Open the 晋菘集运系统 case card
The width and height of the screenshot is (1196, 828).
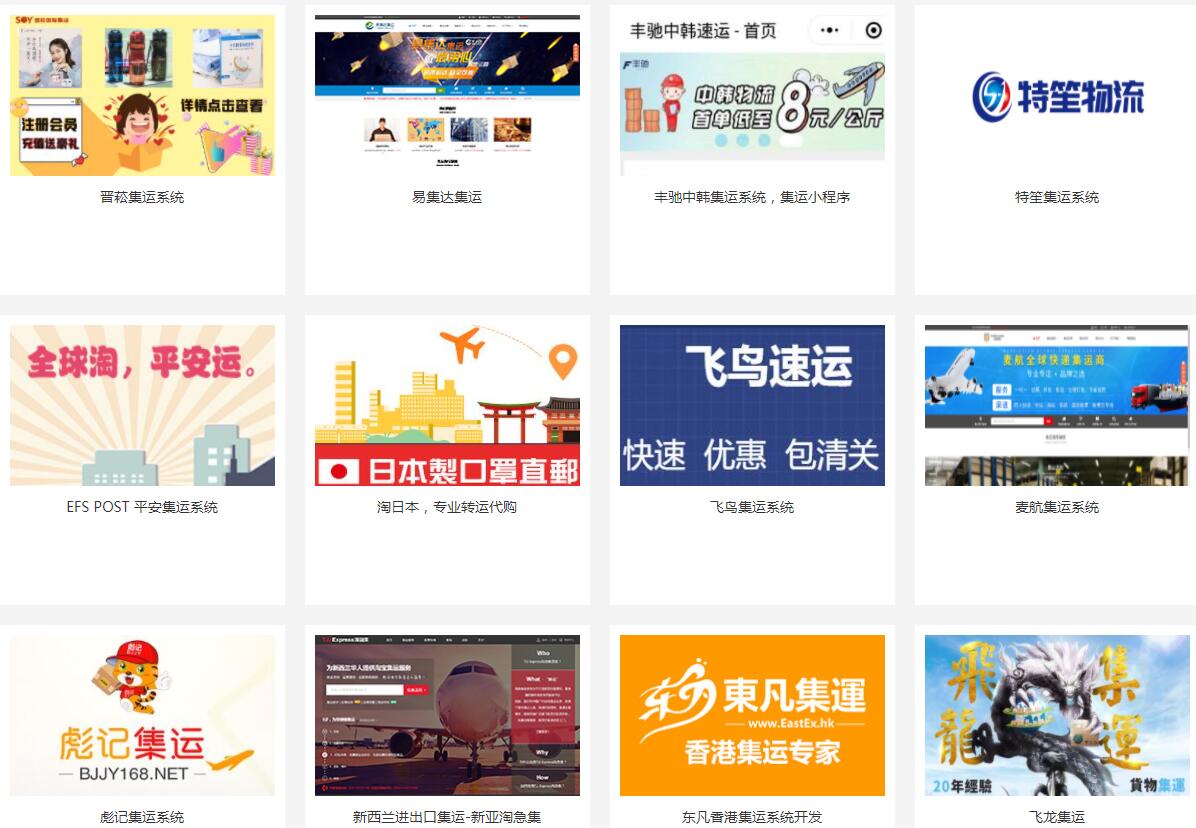142,96
